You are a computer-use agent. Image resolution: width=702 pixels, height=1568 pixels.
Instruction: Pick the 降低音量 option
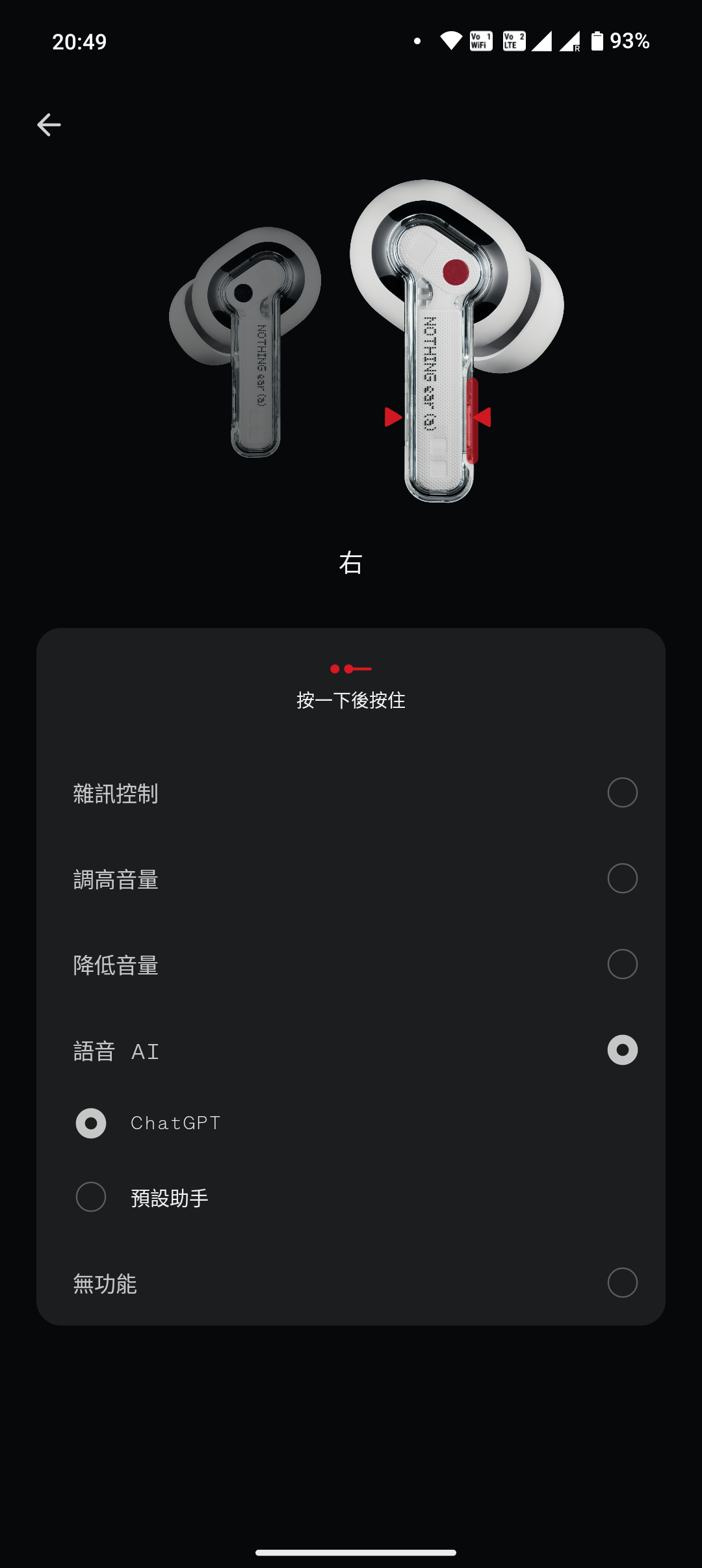(x=622, y=964)
